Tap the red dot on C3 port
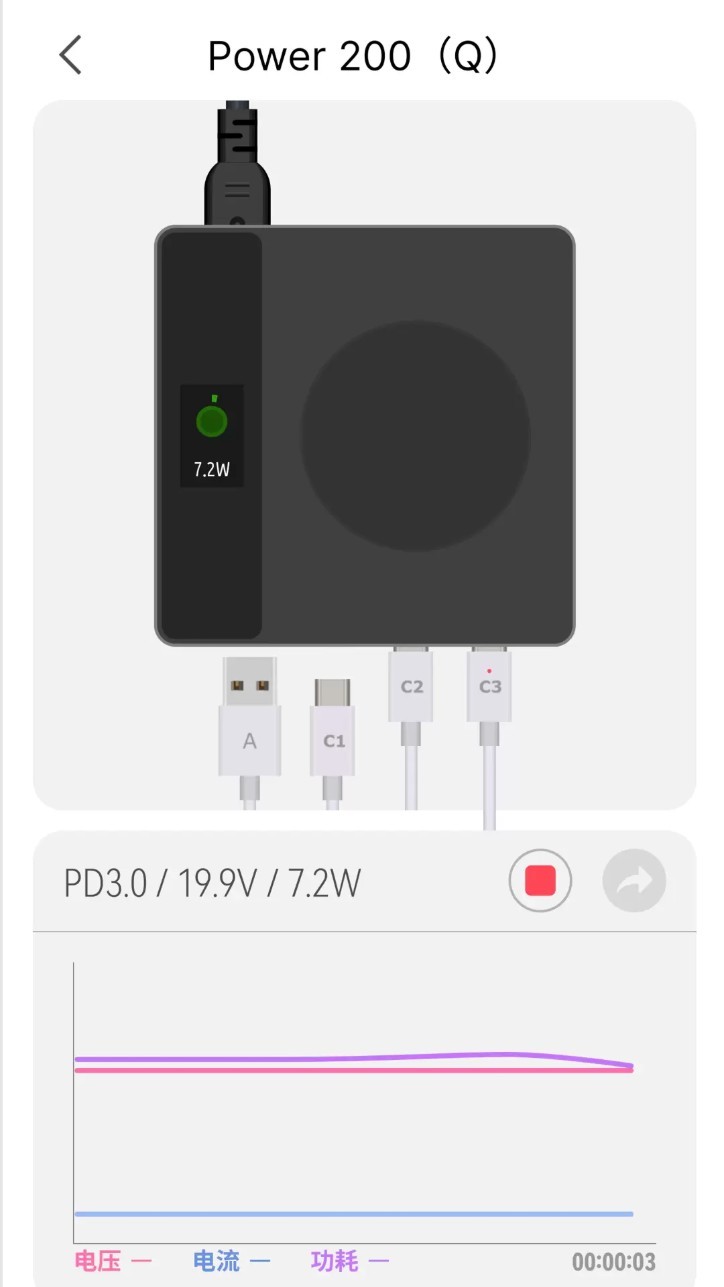724x1287 pixels. pyautogui.click(x=488, y=672)
